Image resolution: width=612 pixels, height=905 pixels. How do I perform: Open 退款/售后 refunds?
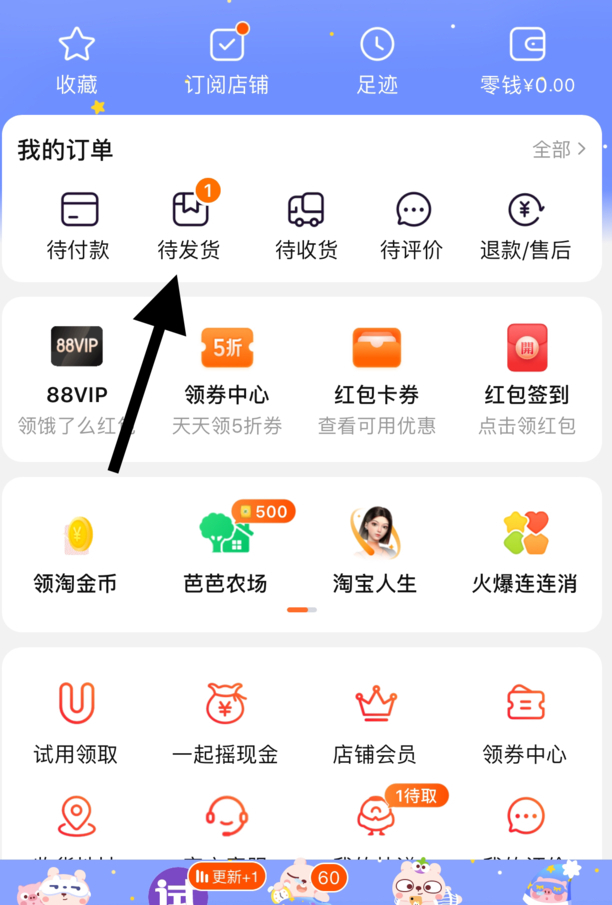click(525, 226)
